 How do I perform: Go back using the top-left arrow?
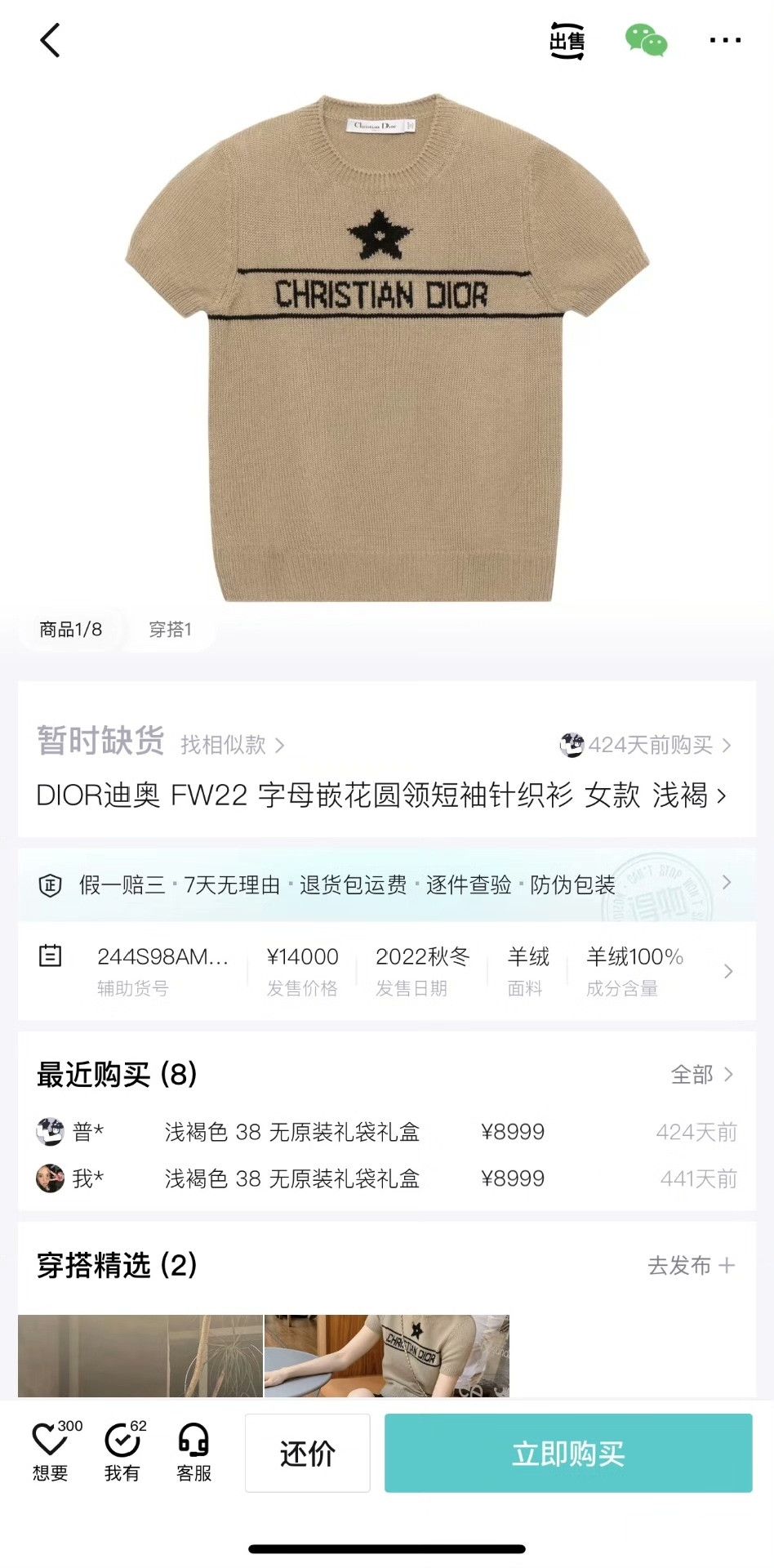tap(51, 40)
